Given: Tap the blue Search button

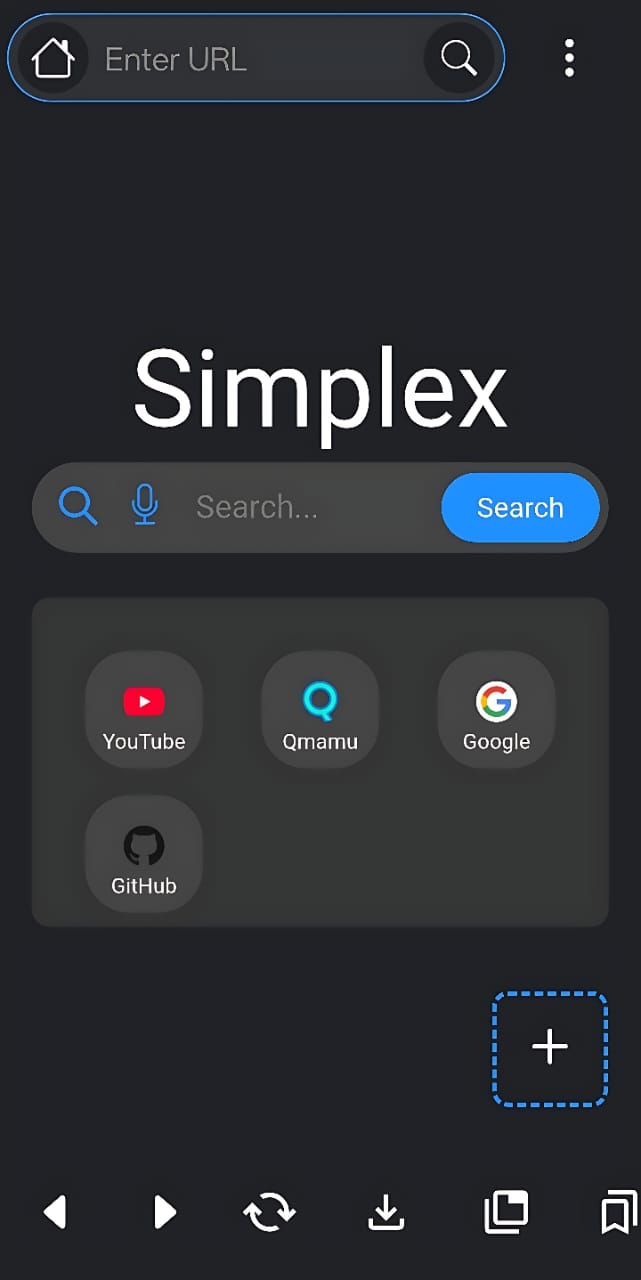Looking at the screenshot, I should (x=520, y=507).
